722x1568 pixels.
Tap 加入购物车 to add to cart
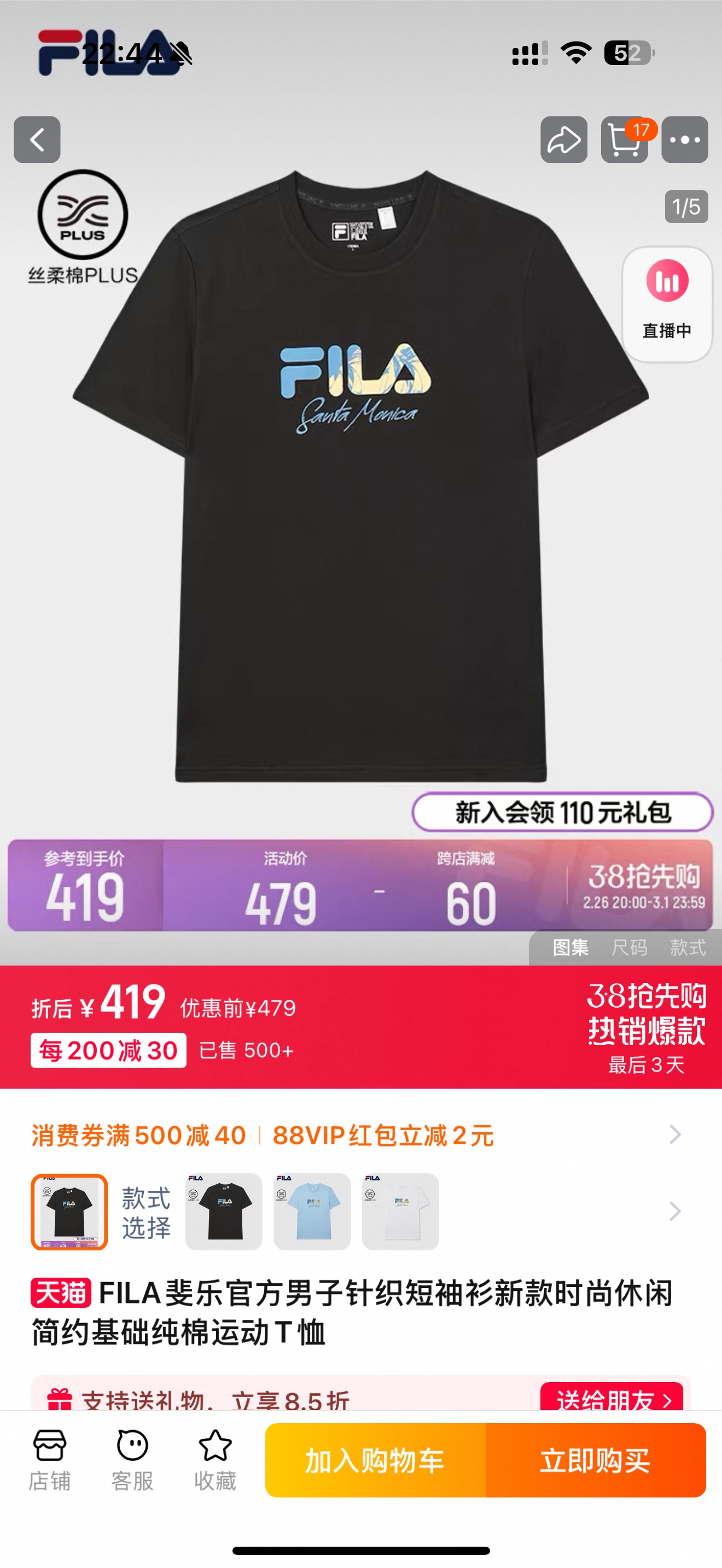tap(375, 1460)
